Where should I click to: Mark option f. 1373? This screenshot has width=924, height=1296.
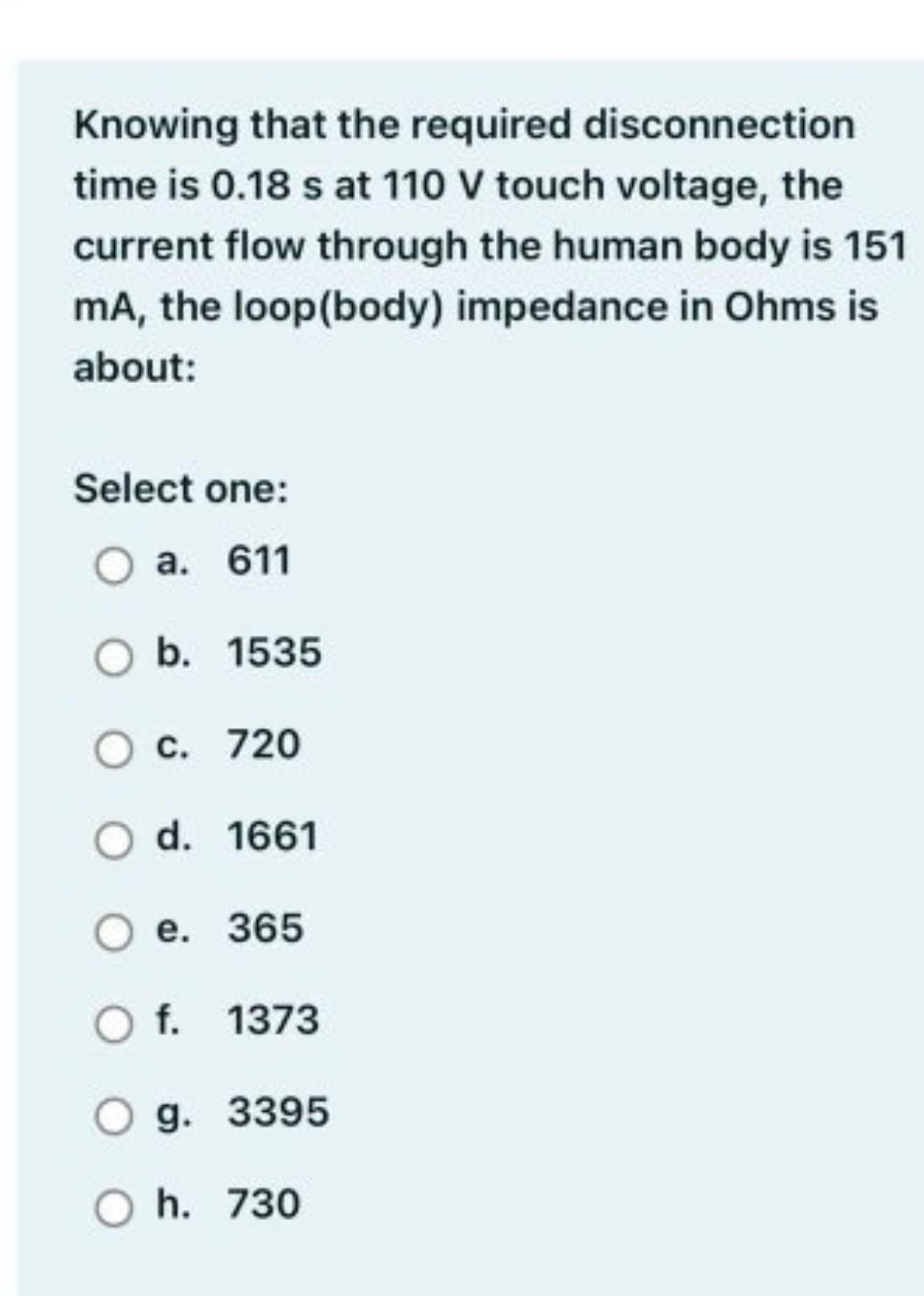click(113, 1025)
